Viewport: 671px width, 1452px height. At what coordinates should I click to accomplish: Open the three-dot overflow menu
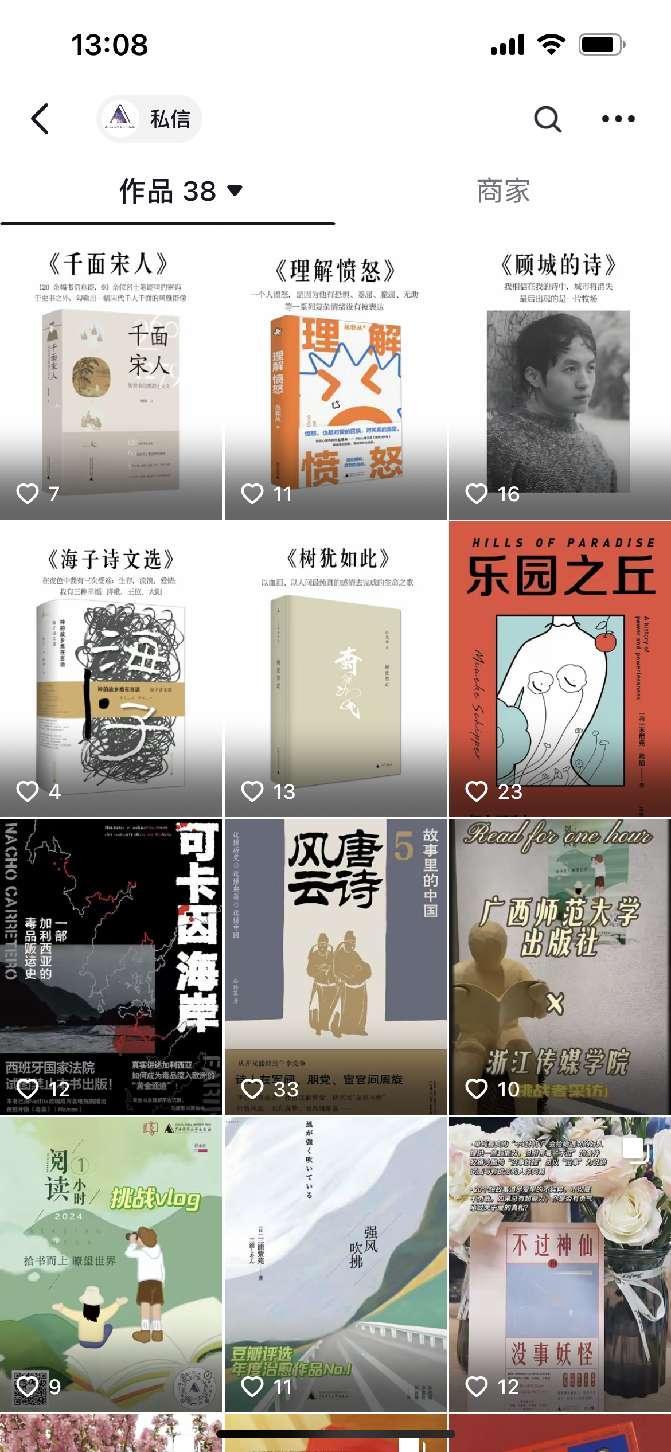(618, 119)
